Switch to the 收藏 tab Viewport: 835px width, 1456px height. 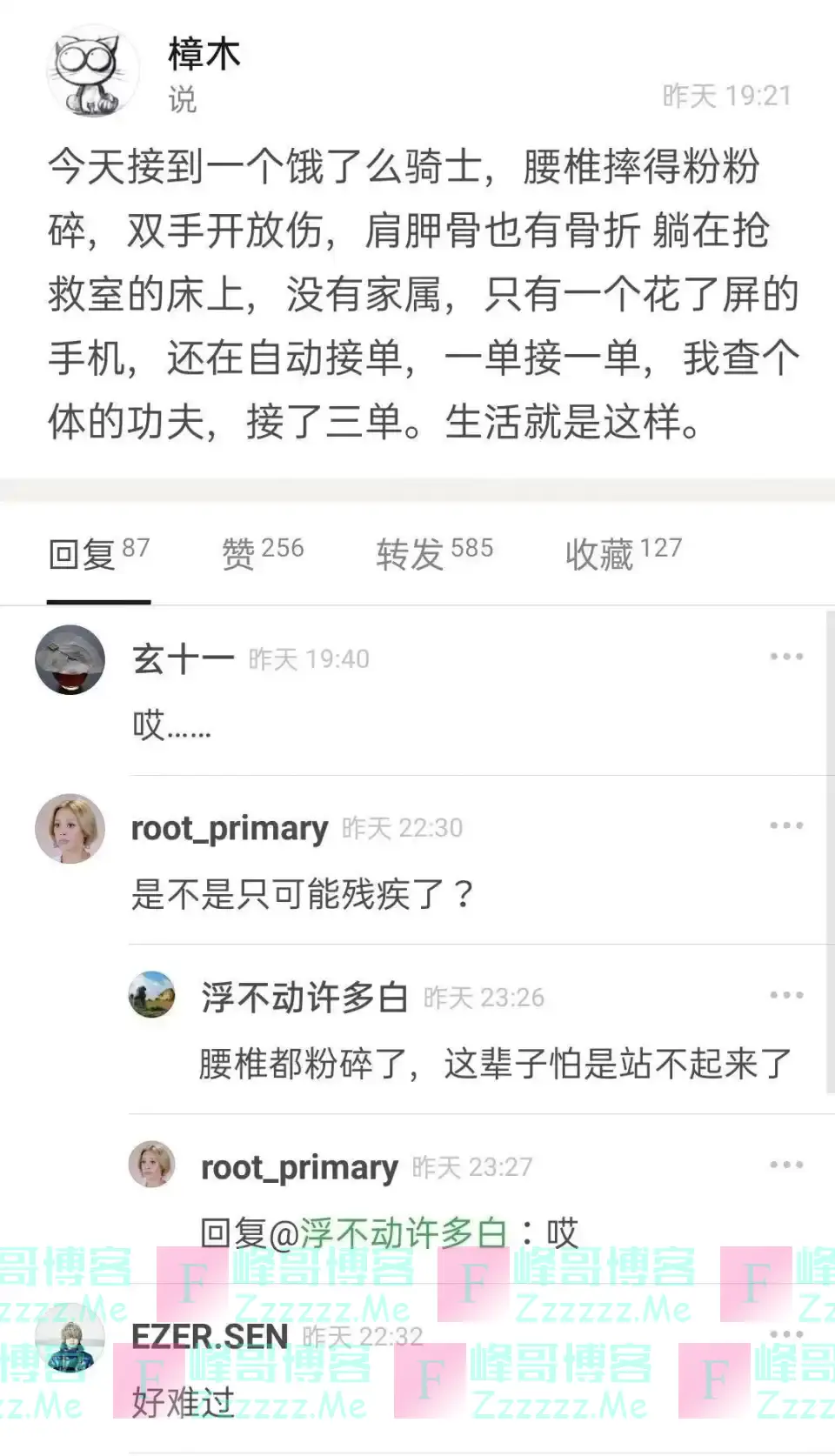[x=623, y=552]
